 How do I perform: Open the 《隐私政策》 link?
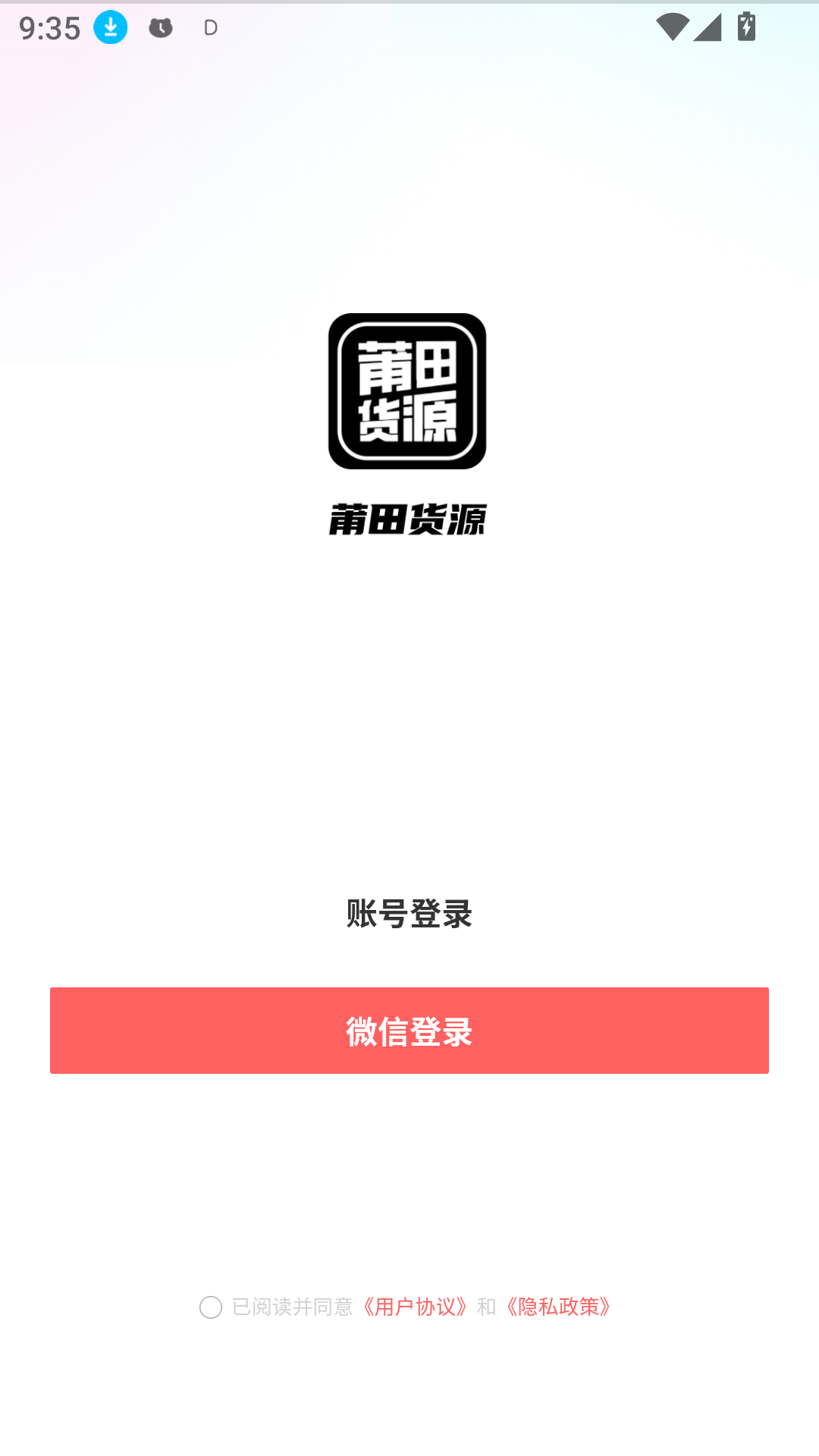[x=559, y=1307]
